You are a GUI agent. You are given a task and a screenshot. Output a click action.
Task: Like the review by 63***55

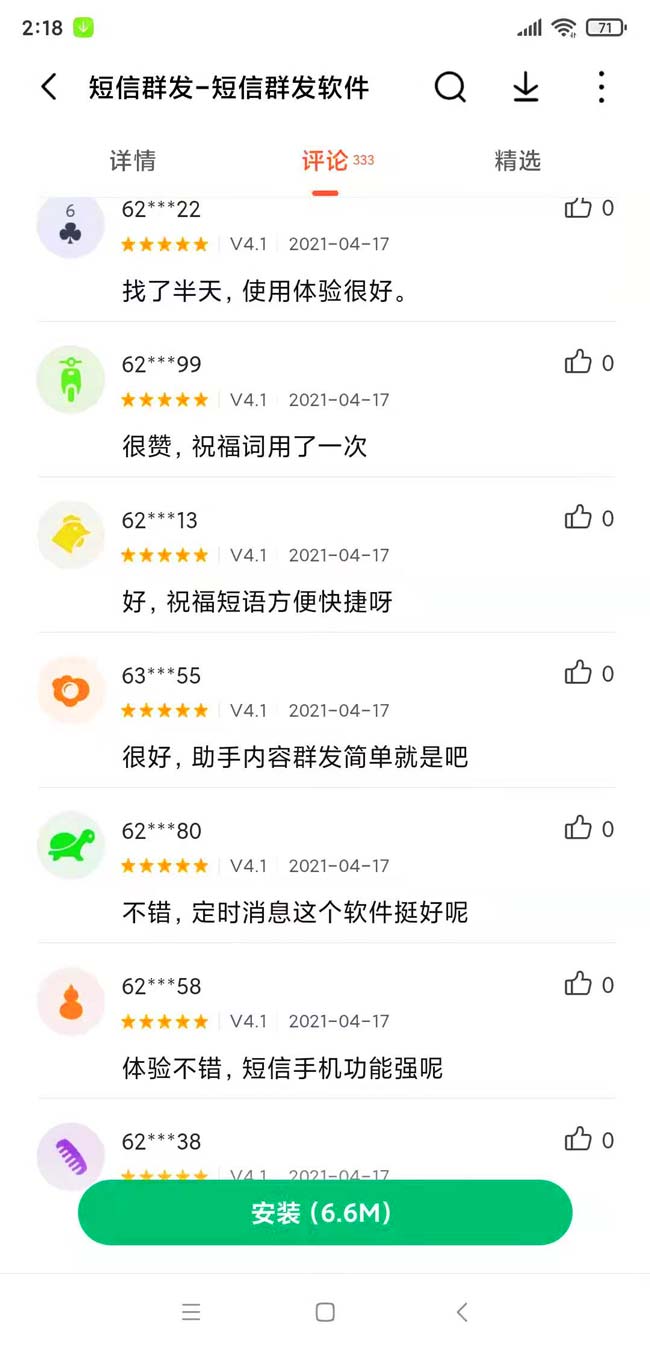tap(578, 674)
